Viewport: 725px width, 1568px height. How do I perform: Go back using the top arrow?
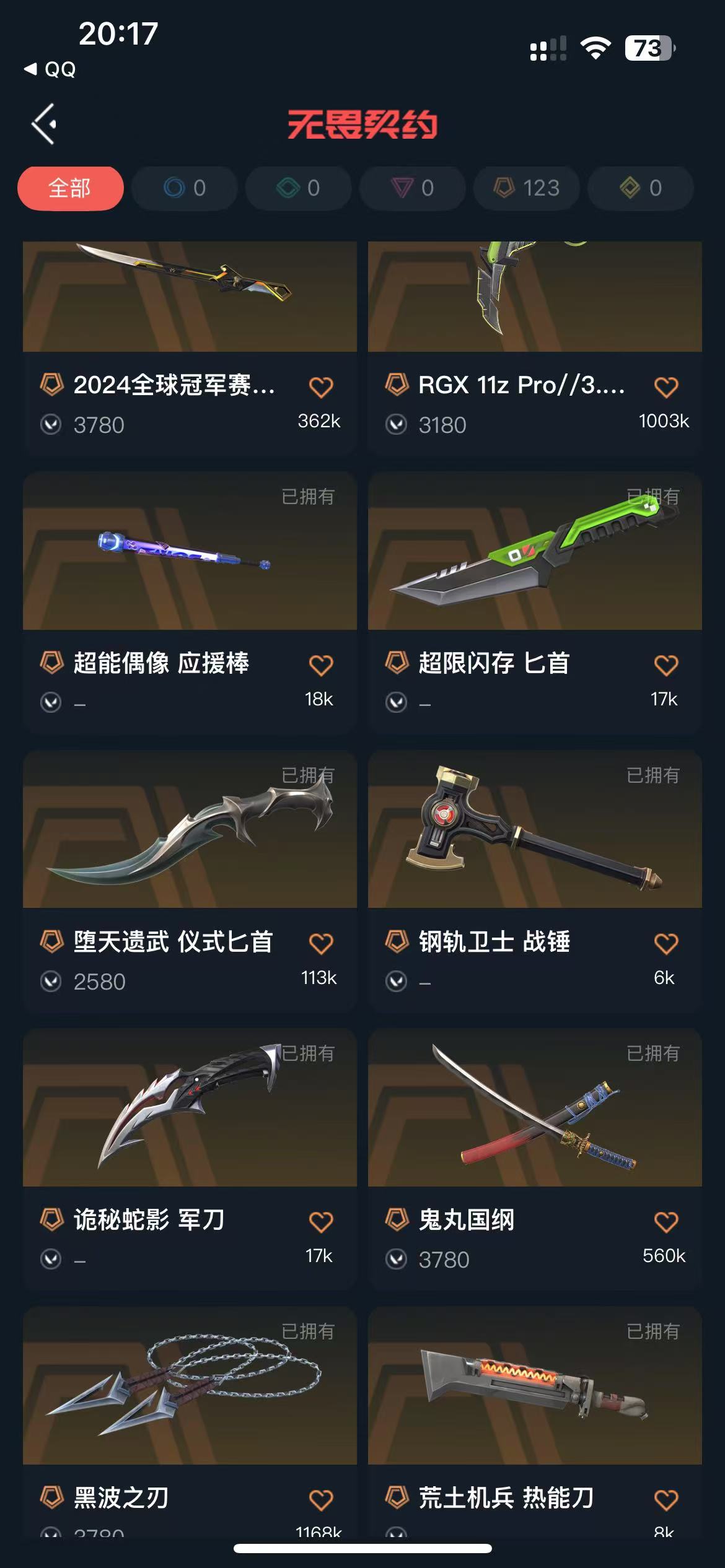44,124
